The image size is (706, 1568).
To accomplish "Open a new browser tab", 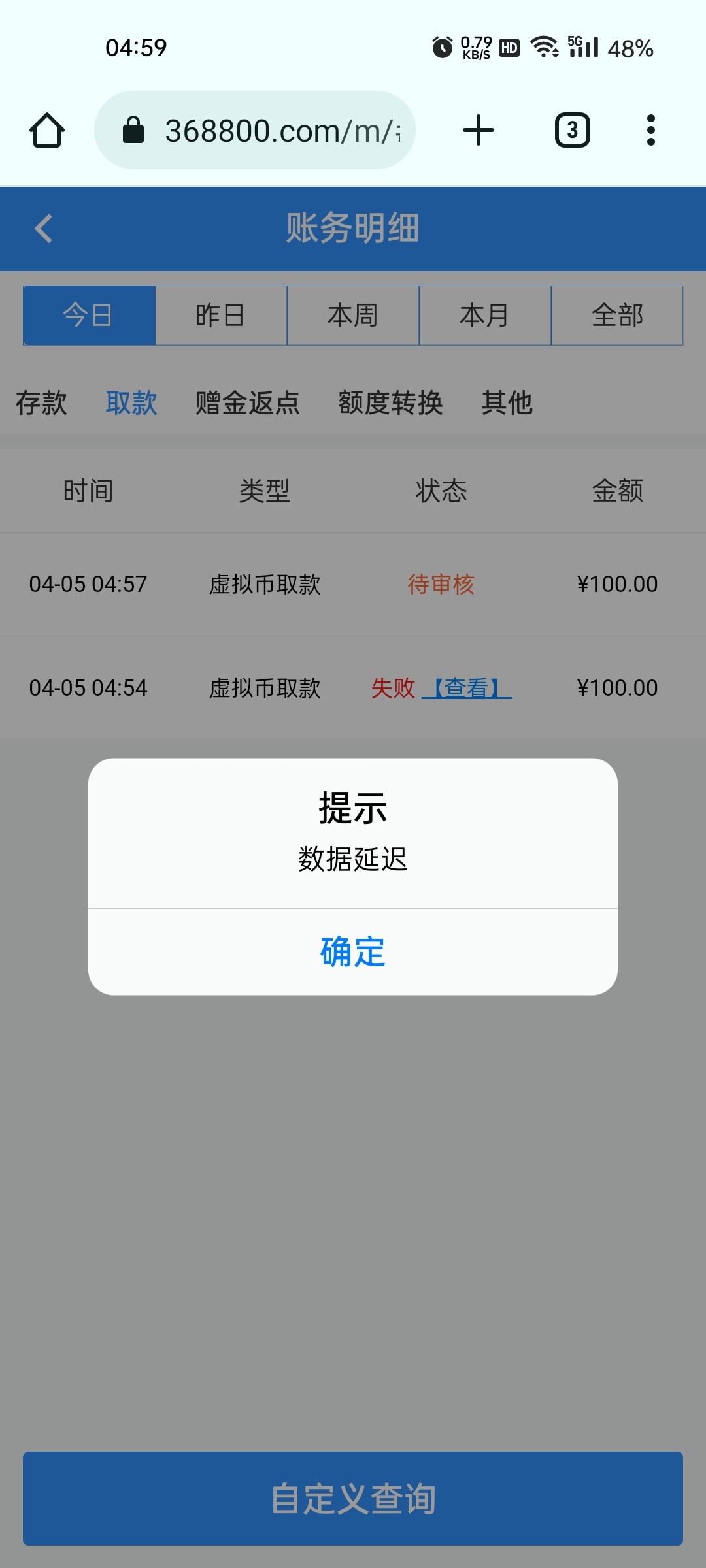I will (x=479, y=130).
